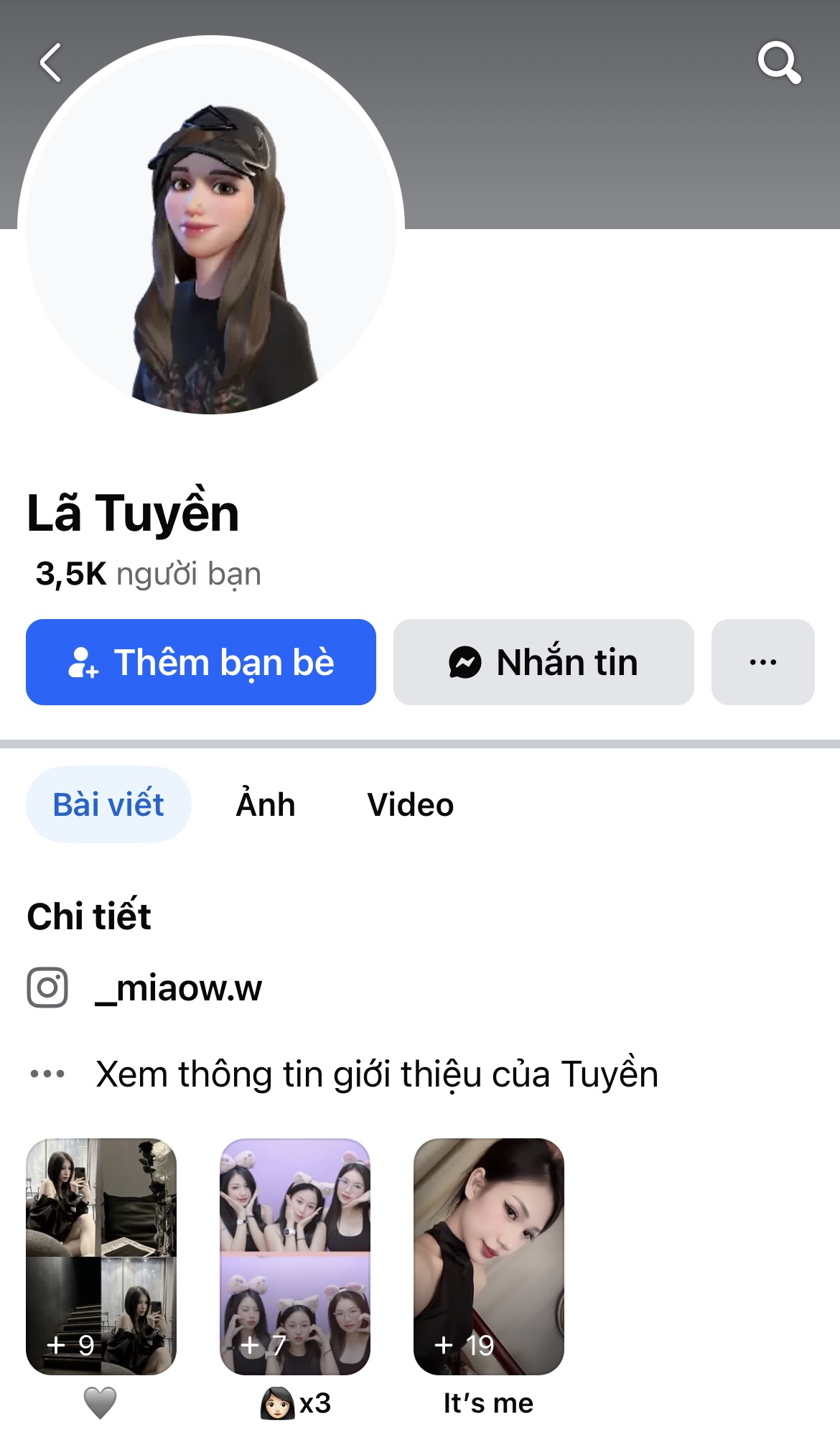Open the It's me highlight album
This screenshot has height=1455, width=840.
tap(489, 1257)
